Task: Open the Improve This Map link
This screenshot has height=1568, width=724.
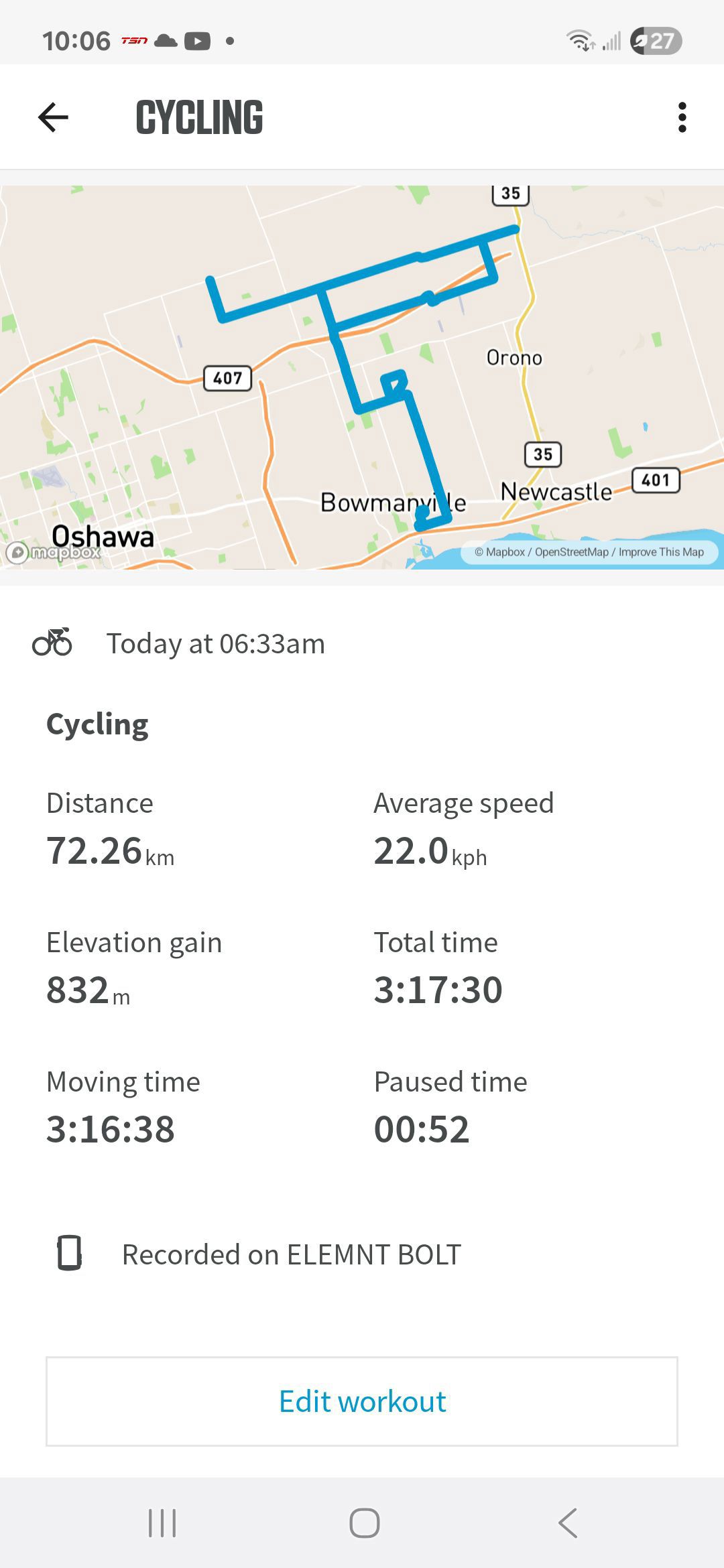Action: (661, 552)
